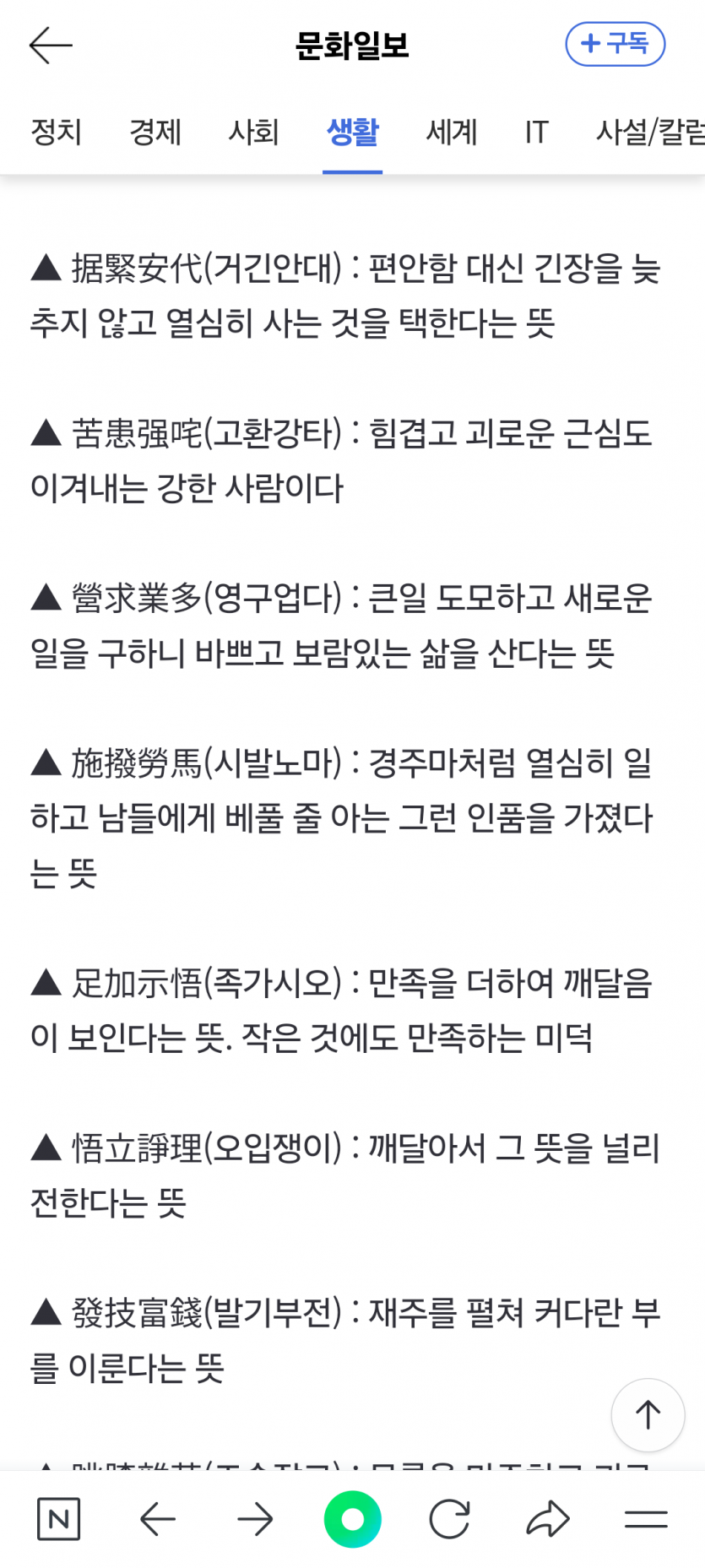The height and width of the screenshot is (1568, 705).
Task: Open the 경제 tab
Action: click(155, 133)
